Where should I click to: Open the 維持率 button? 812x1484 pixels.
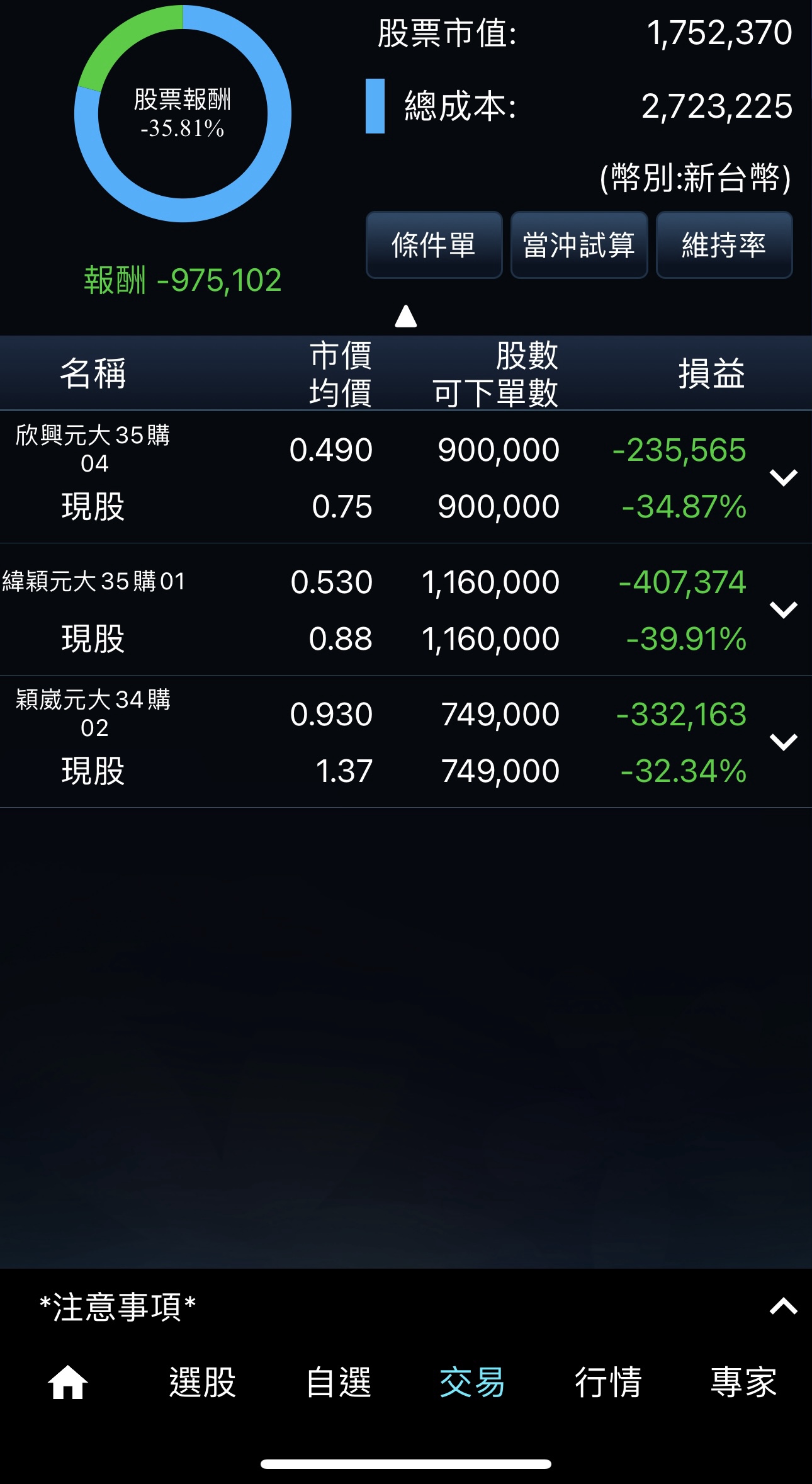(724, 245)
